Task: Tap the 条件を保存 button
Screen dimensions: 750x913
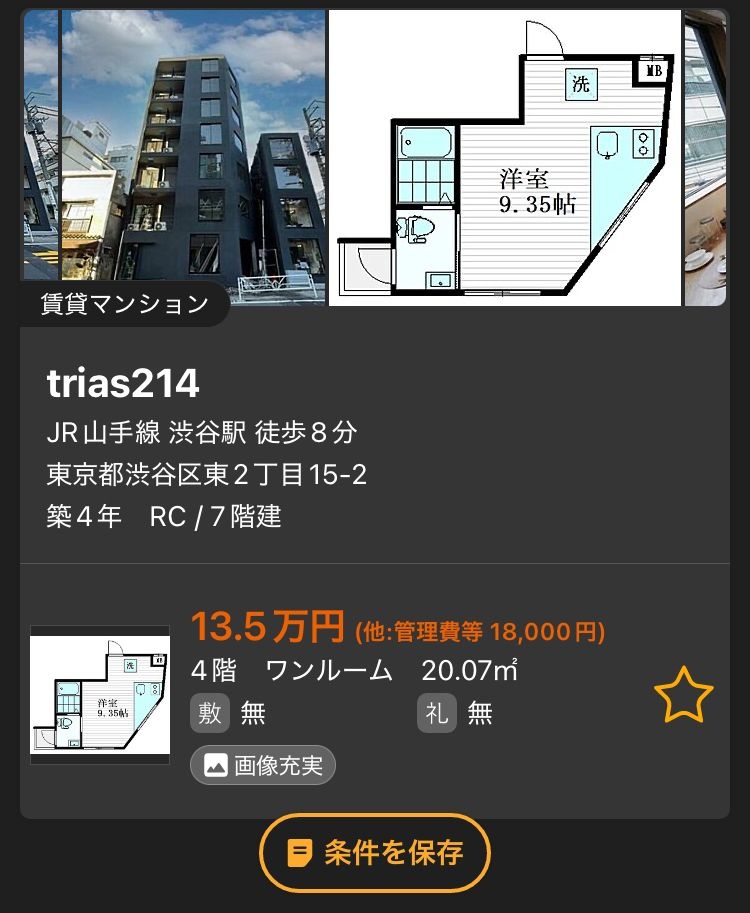Action: click(x=375, y=853)
